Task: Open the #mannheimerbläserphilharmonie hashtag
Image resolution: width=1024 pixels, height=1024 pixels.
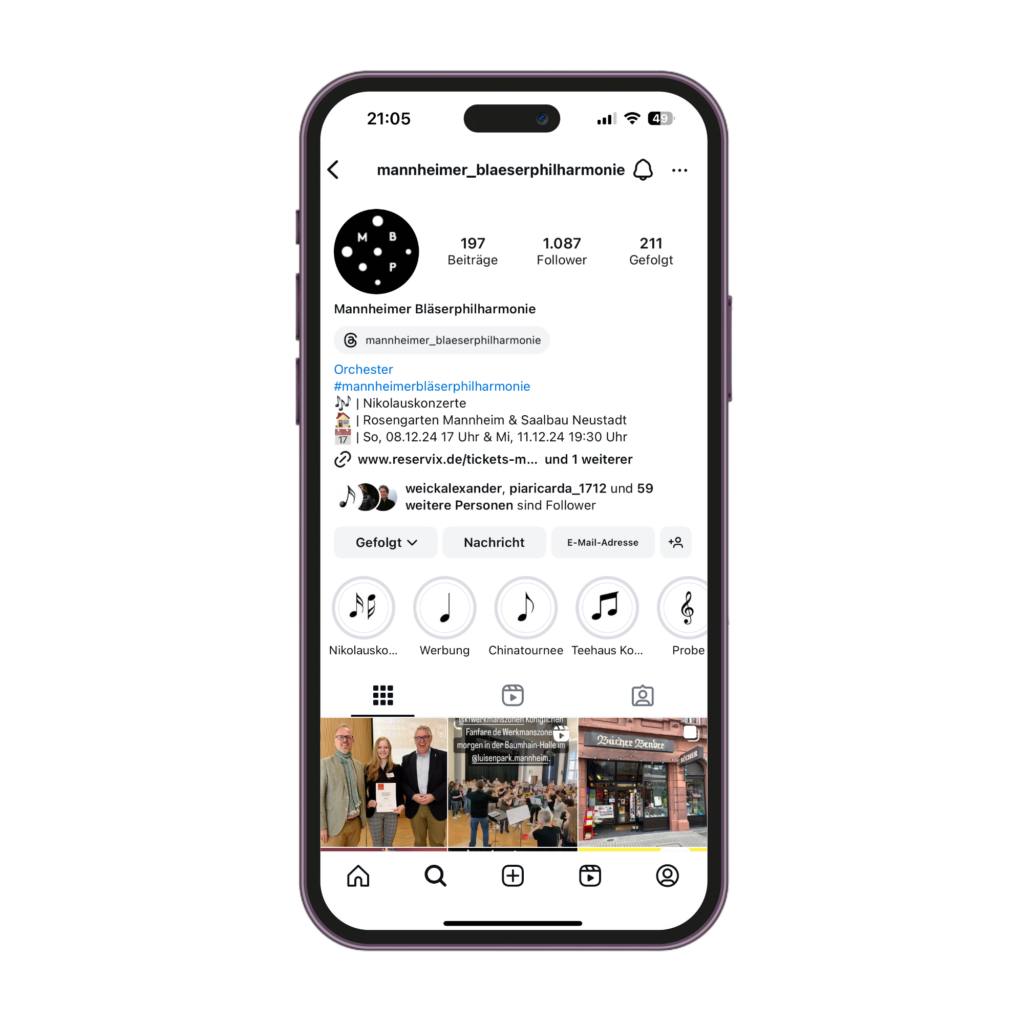Action: coord(432,386)
